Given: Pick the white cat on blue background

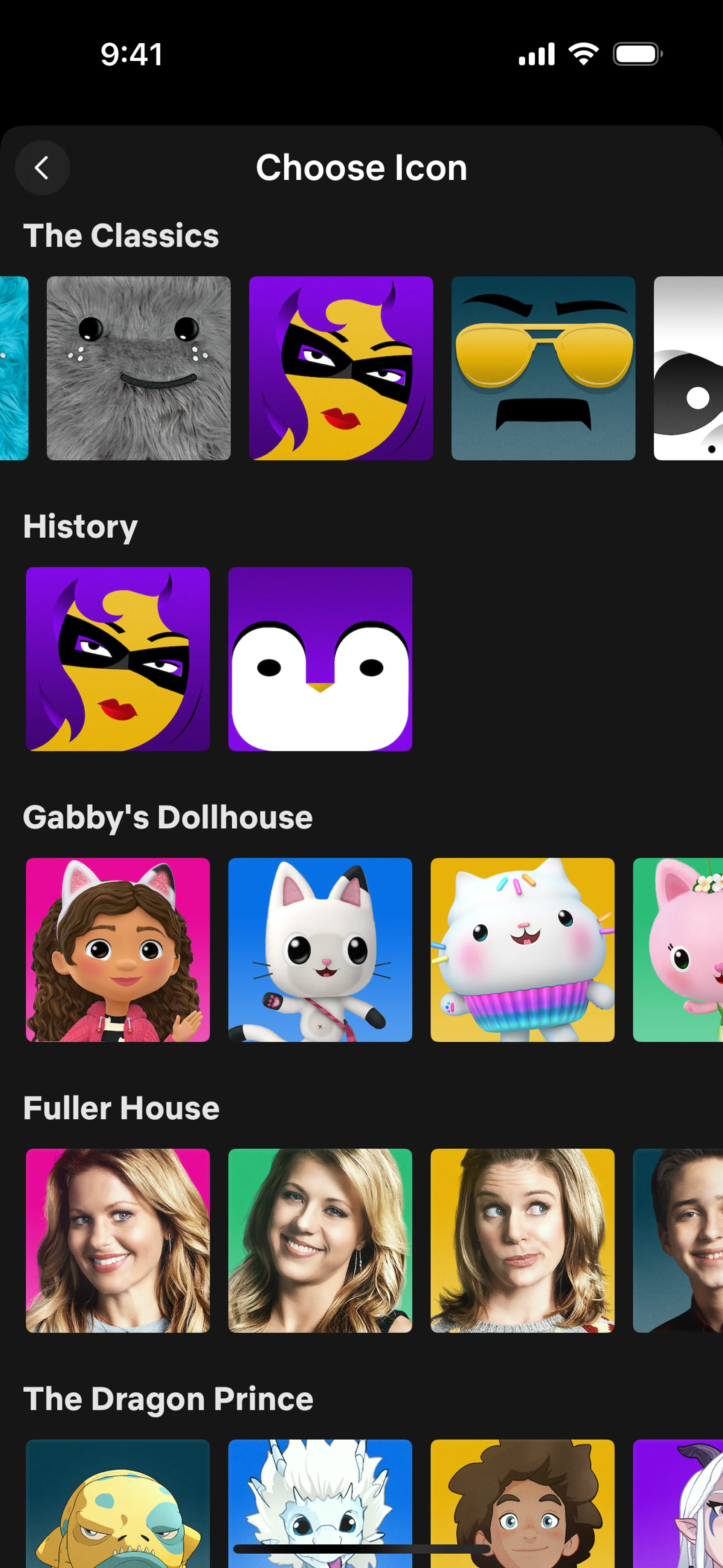Looking at the screenshot, I should (x=320, y=949).
